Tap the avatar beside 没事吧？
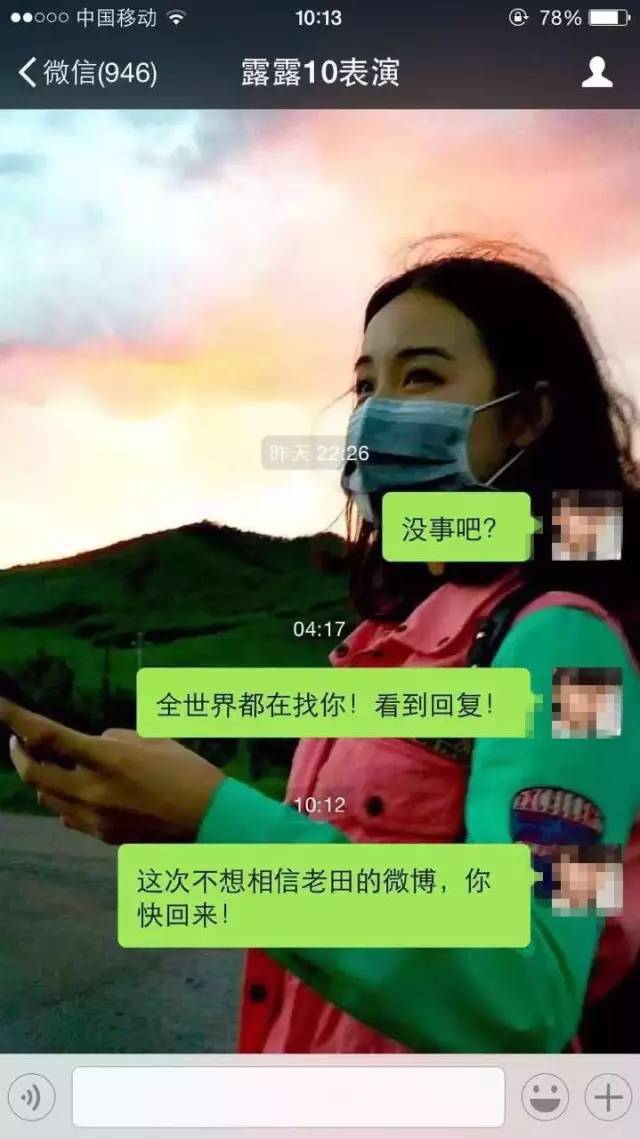 click(587, 525)
